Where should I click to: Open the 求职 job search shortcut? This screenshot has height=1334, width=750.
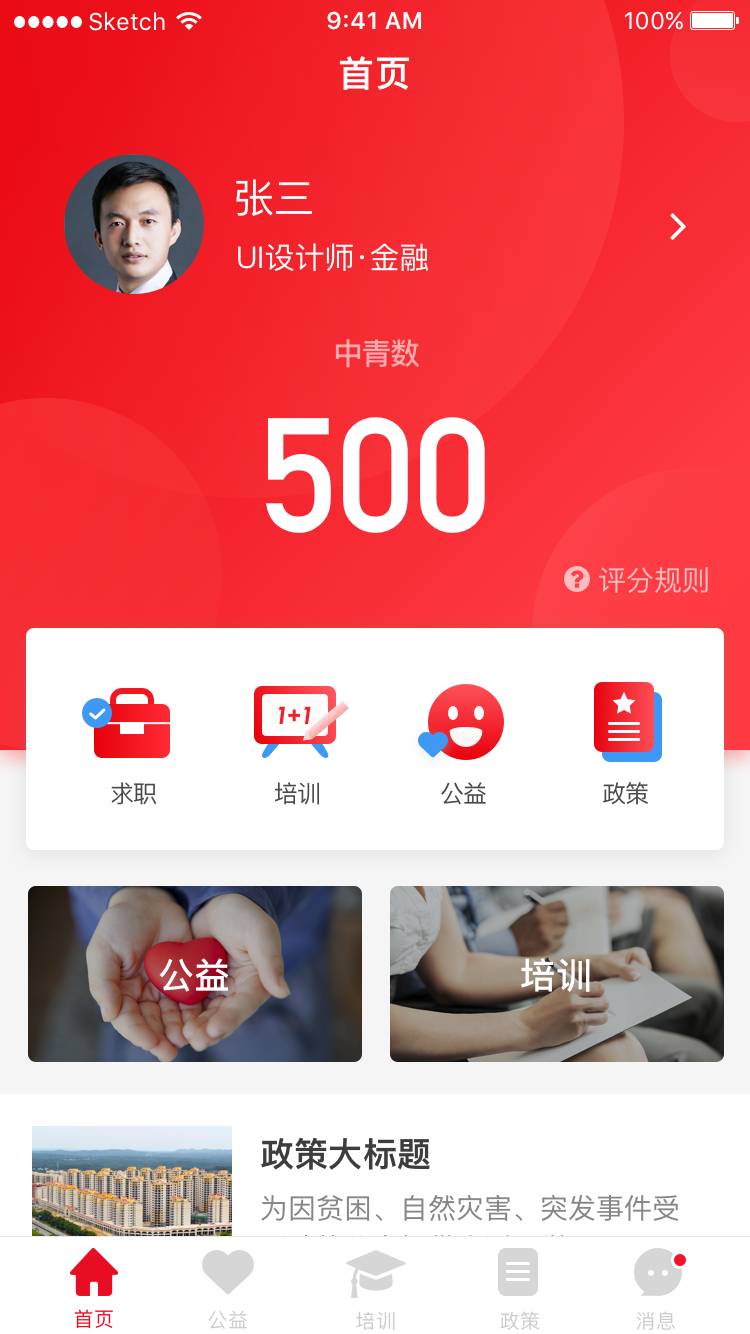132,745
